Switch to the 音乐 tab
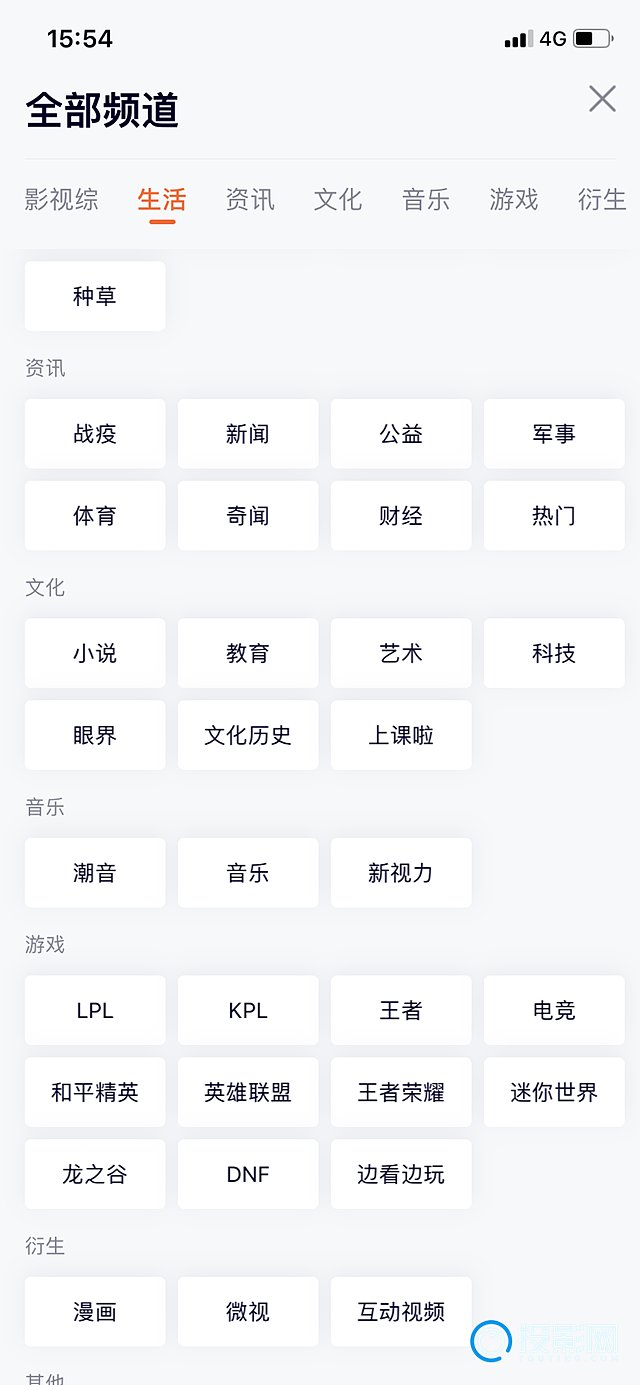Screen dimensions: 640x1385 coord(426,199)
